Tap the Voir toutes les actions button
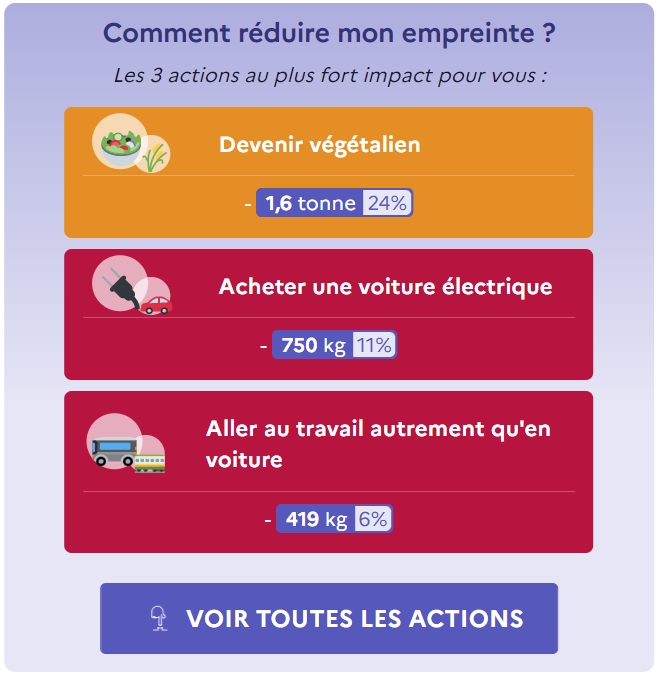This screenshot has height=677, width=662. [x=328, y=618]
